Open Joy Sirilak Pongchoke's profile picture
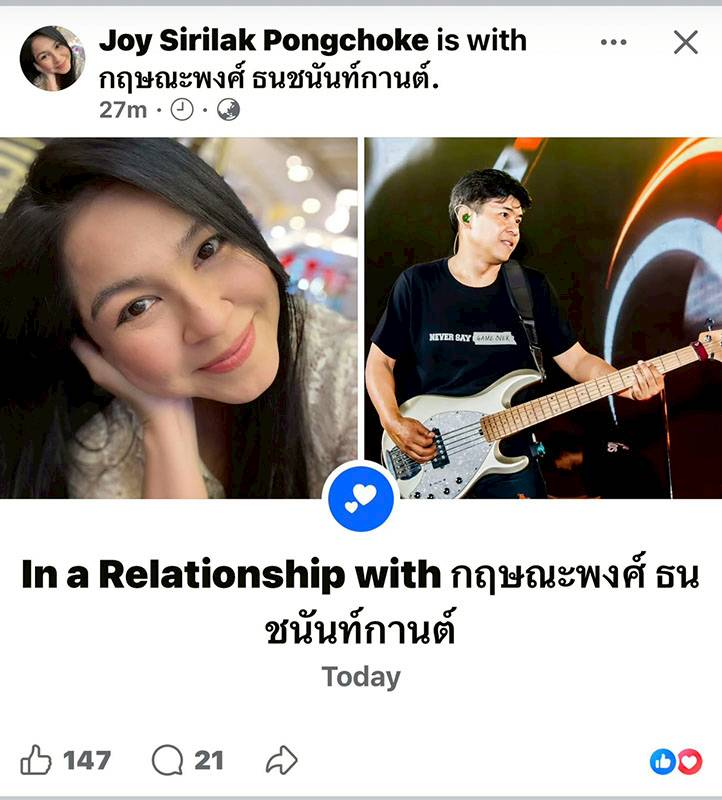The width and height of the screenshot is (722, 800). click(52, 58)
